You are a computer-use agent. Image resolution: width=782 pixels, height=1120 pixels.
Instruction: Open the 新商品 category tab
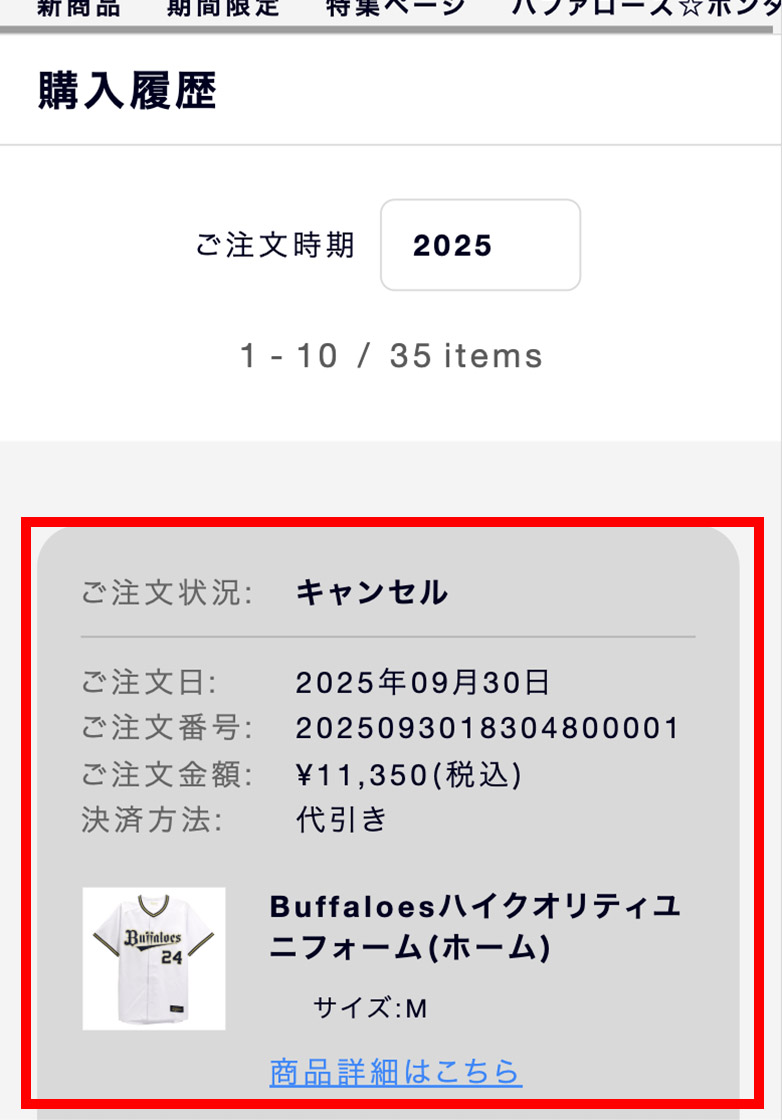click(x=78, y=8)
